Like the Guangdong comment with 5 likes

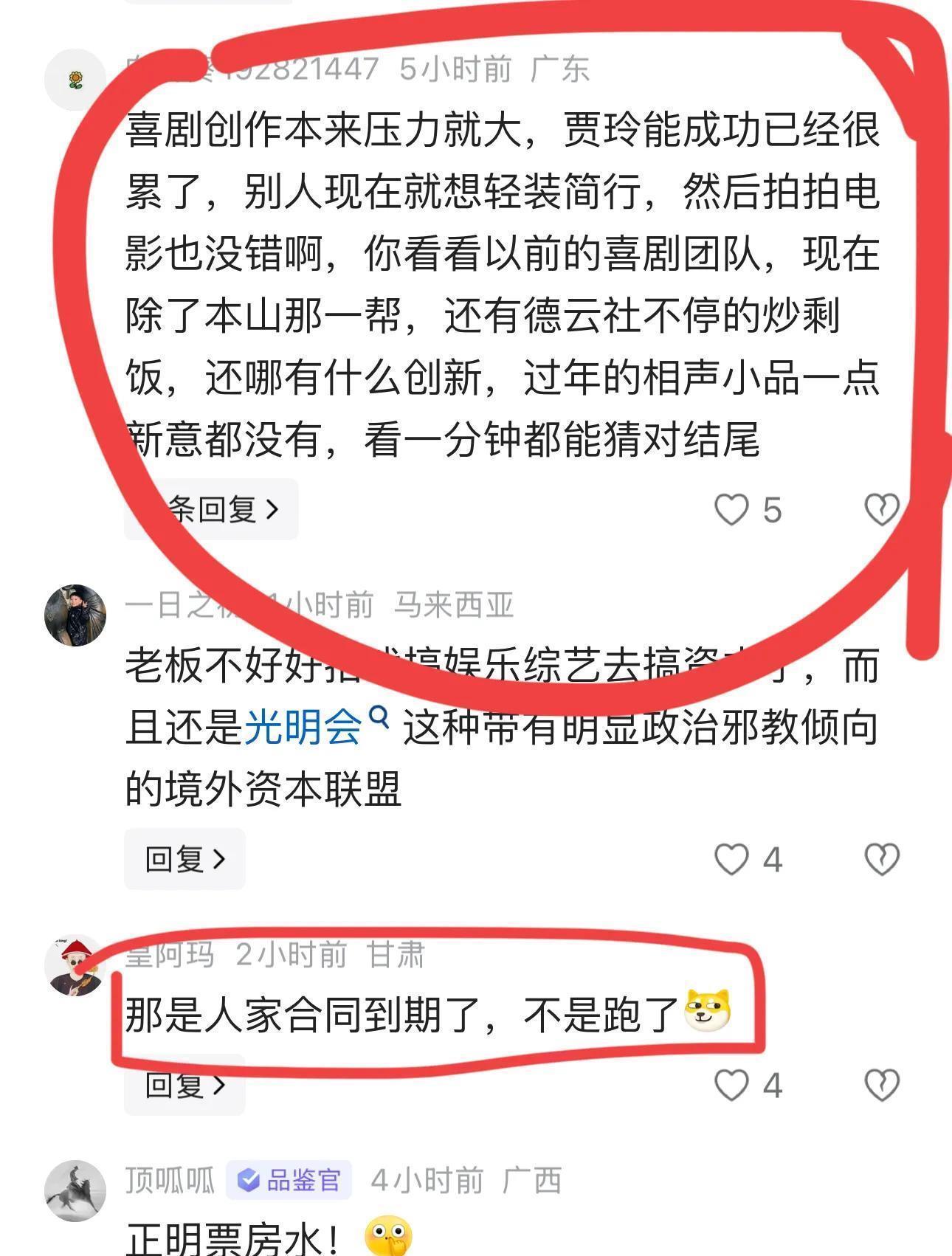[731, 509]
